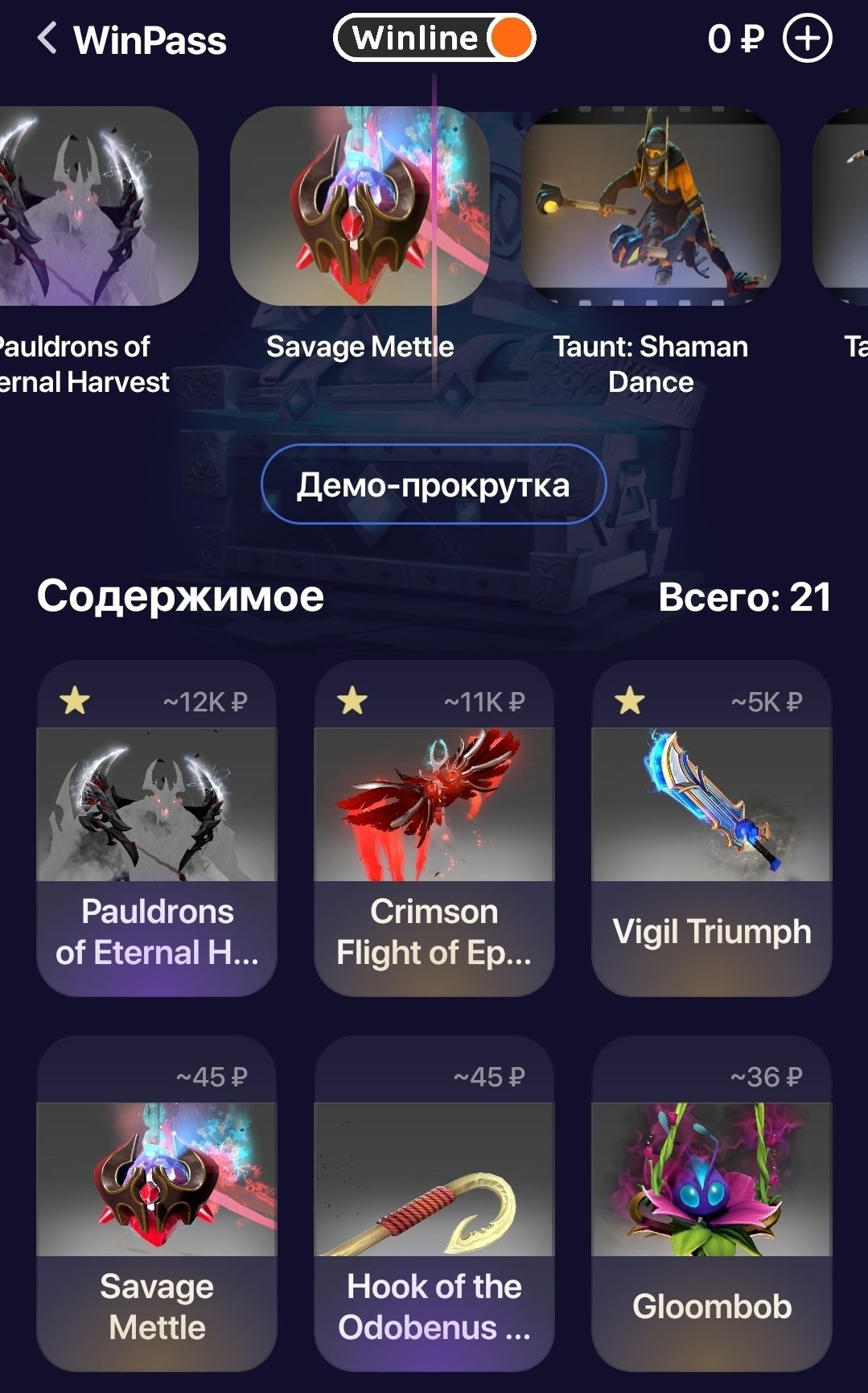The width and height of the screenshot is (868, 1393).
Task: Select the Hook of the Odobenus card
Action: 434,1203
